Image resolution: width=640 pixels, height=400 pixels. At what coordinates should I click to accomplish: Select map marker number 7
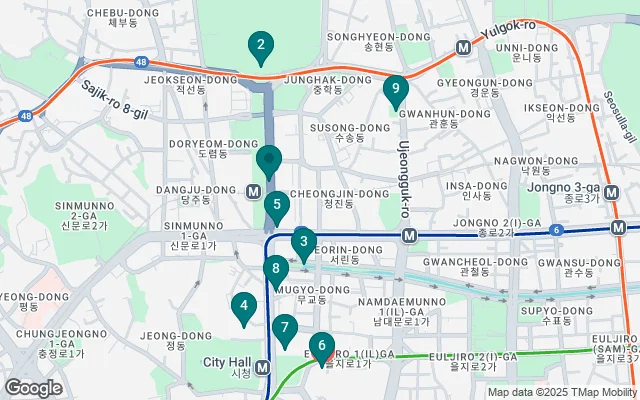pos(285,328)
